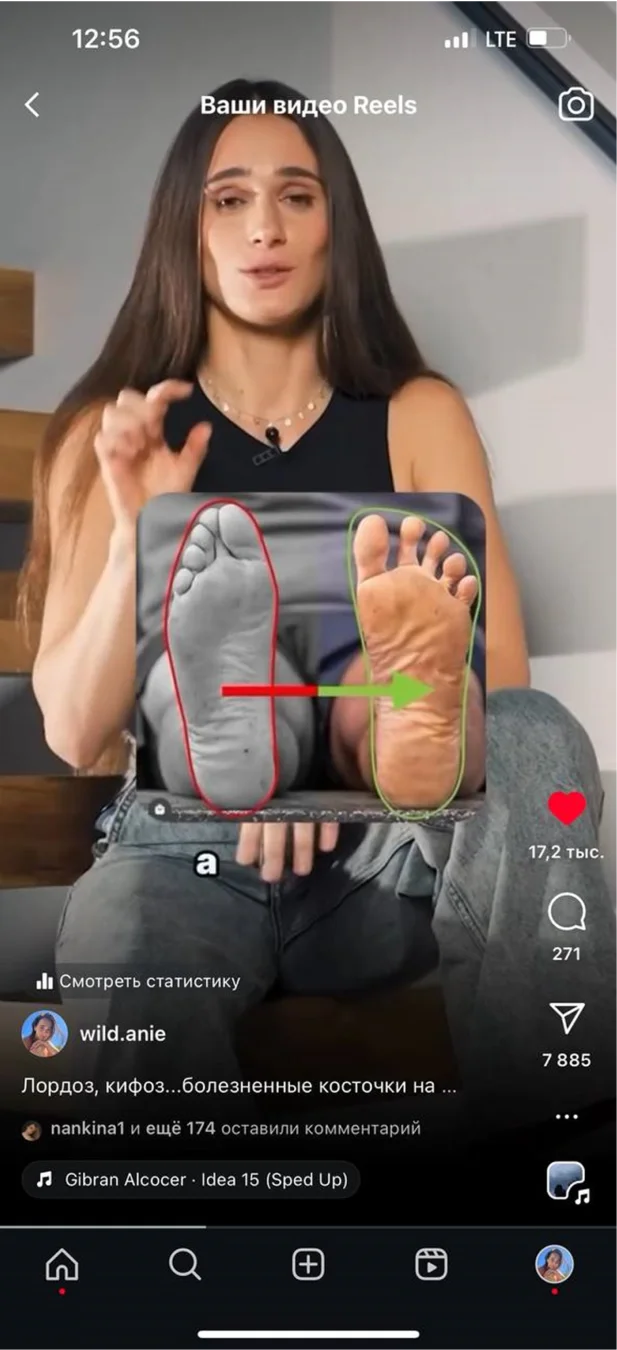Create a new post with the plus tab
This screenshot has height=1350, width=617.
(x=308, y=1265)
